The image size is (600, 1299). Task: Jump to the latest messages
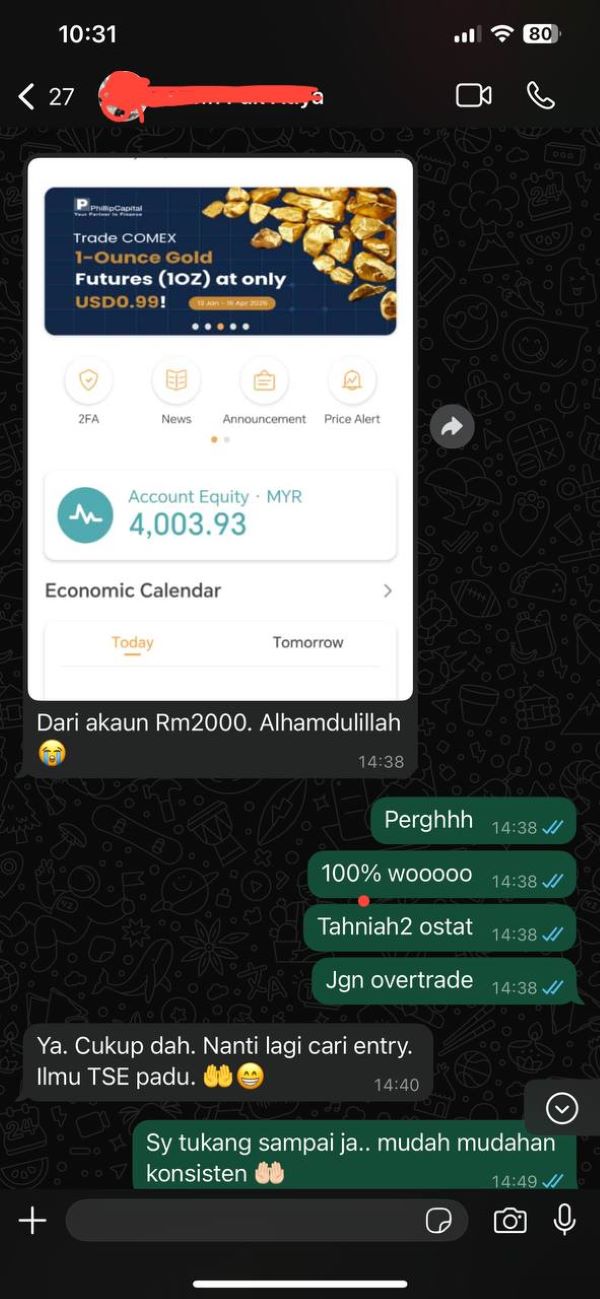(562, 1108)
